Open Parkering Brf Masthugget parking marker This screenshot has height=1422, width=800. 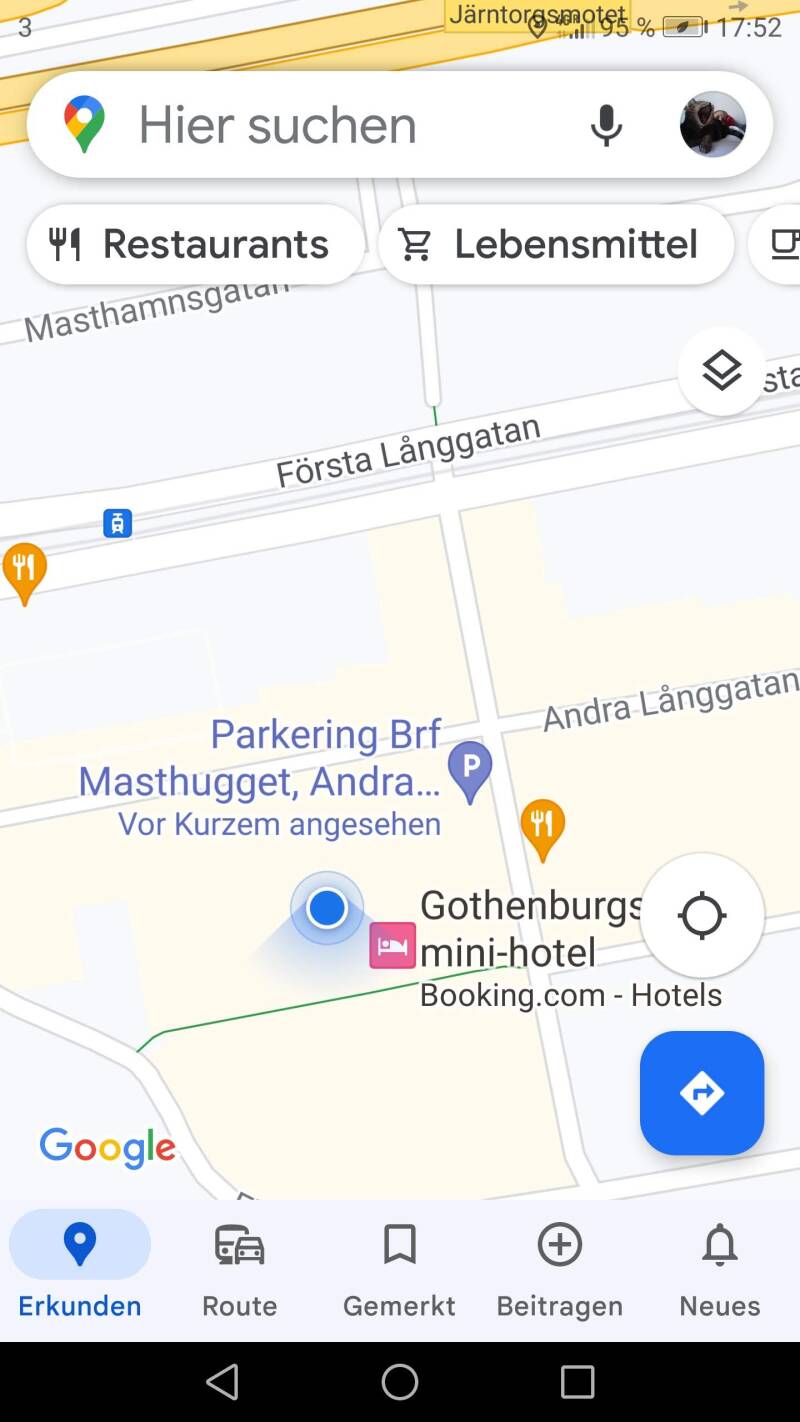(x=469, y=770)
